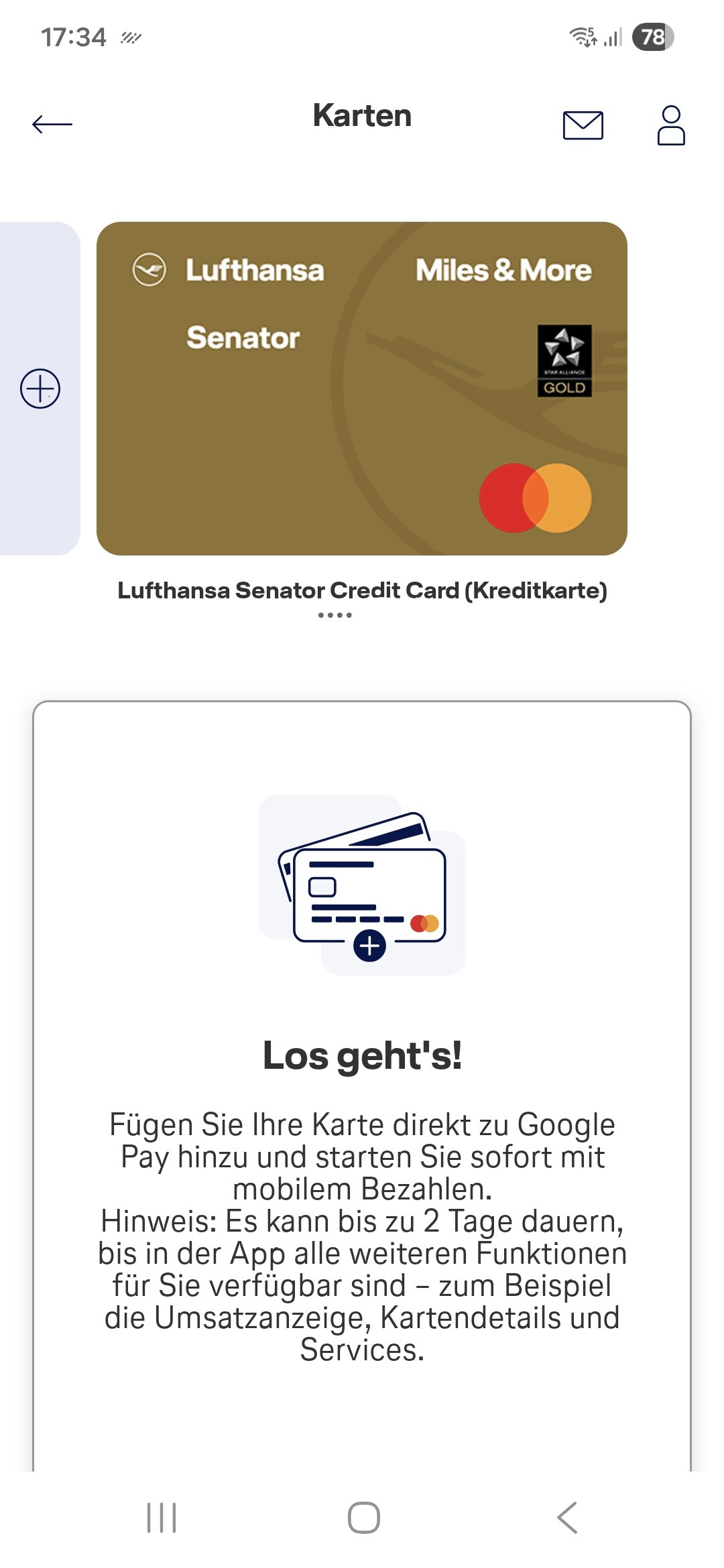Open the messages envelope icon
Image resolution: width=724 pixels, height=1568 pixels.
pos(583,125)
